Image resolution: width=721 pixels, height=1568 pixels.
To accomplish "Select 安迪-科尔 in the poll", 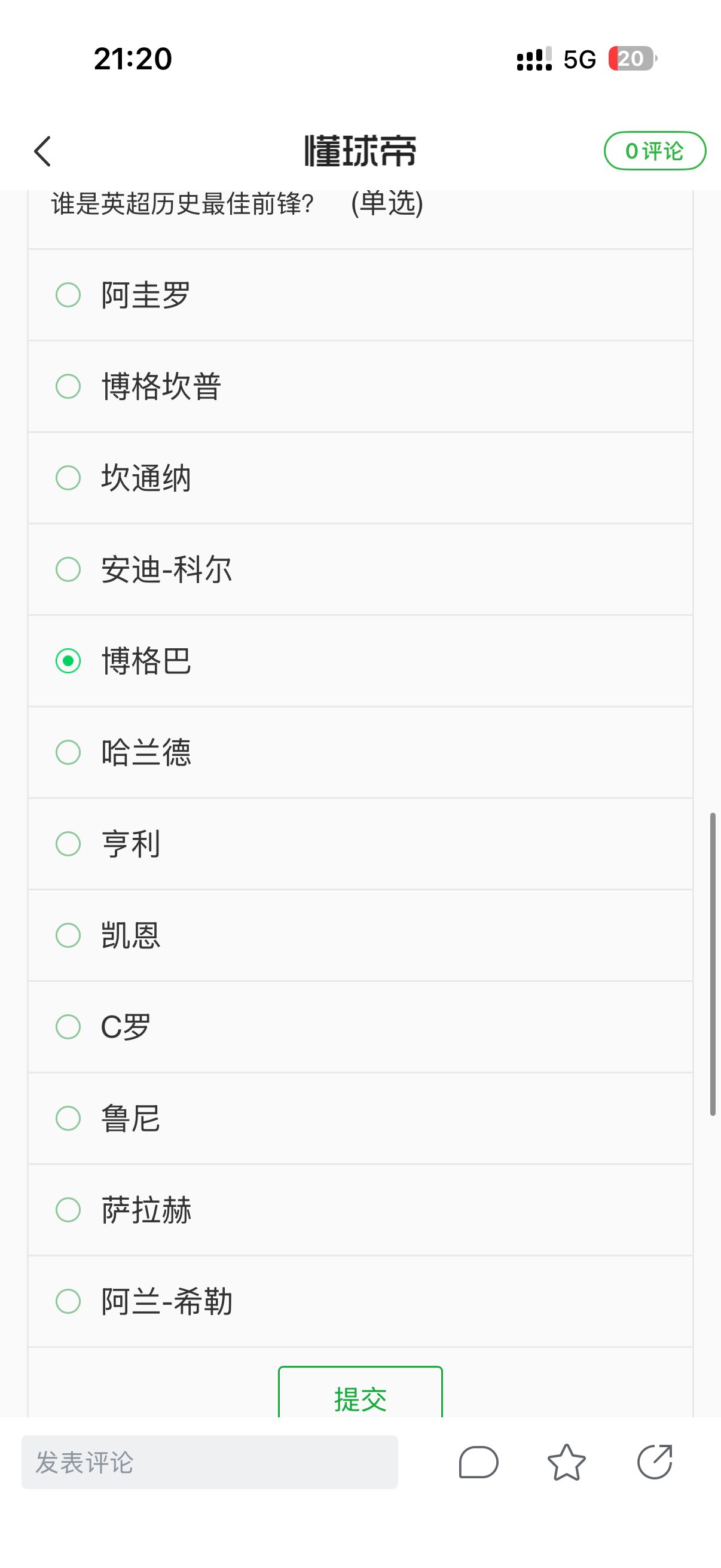I will click(68, 570).
